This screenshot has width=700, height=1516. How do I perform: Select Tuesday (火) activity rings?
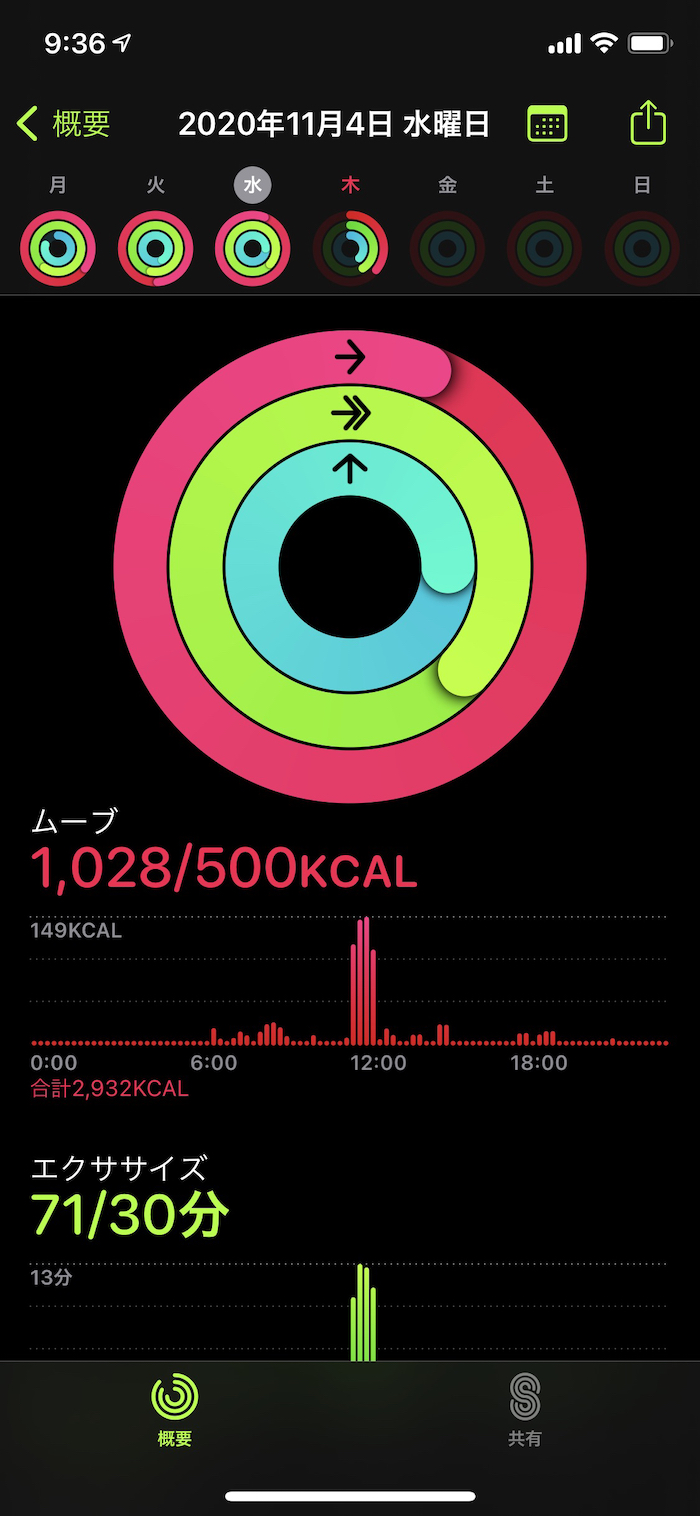[155, 248]
